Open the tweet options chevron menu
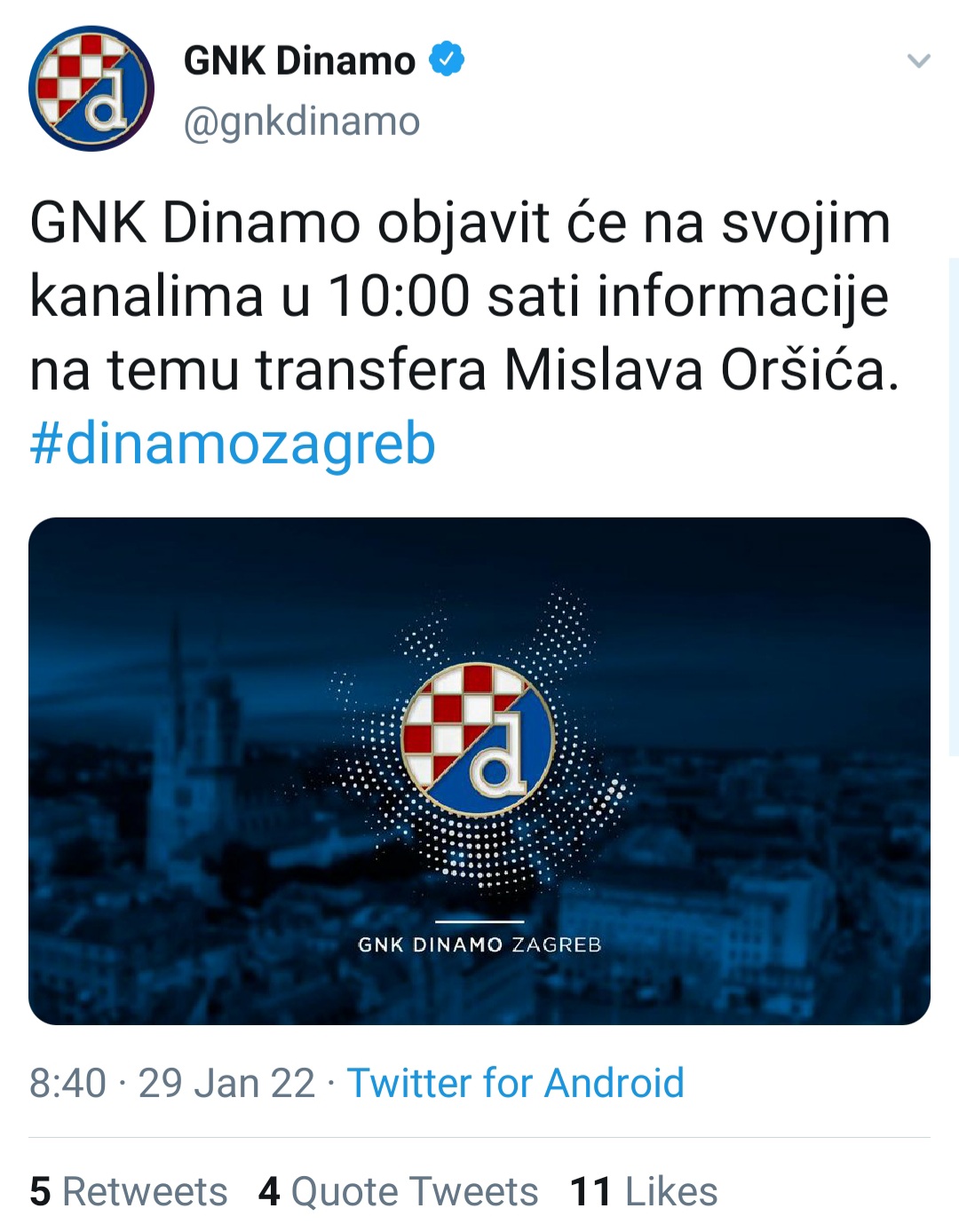 [918, 61]
